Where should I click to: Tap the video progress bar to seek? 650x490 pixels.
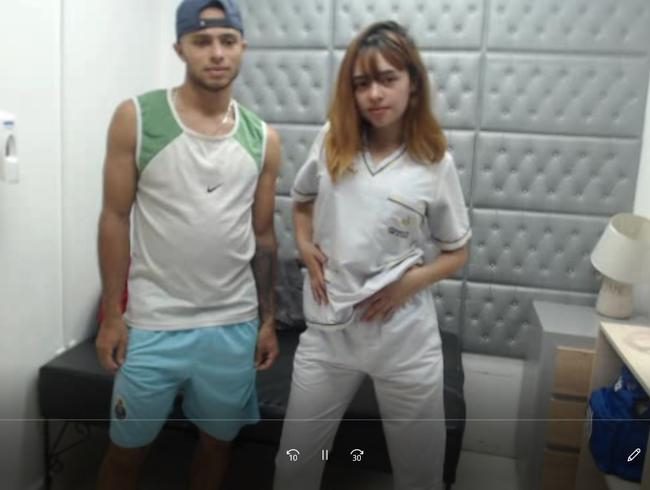[325, 420]
